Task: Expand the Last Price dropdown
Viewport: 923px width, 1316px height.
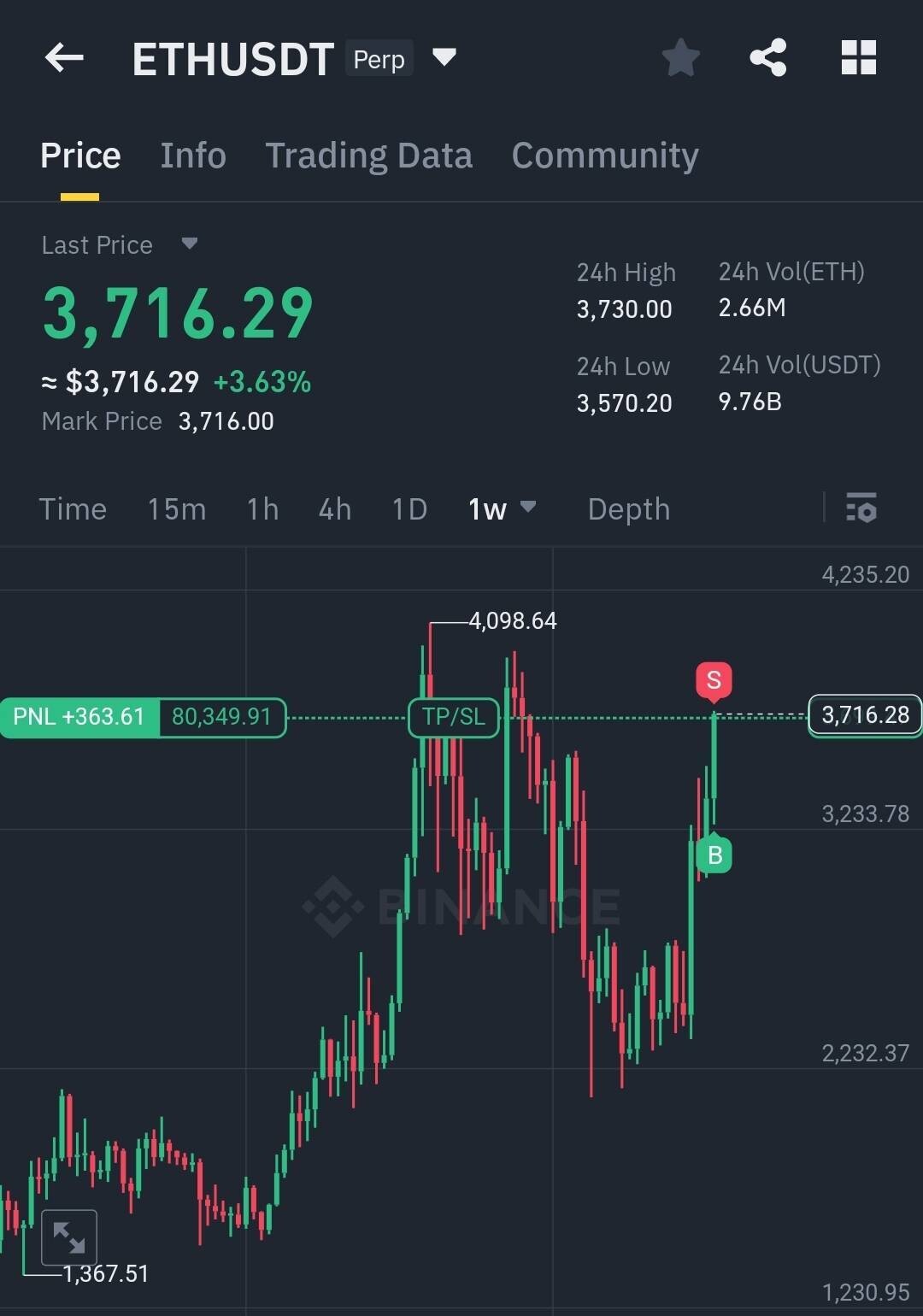Action: [x=190, y=244]
